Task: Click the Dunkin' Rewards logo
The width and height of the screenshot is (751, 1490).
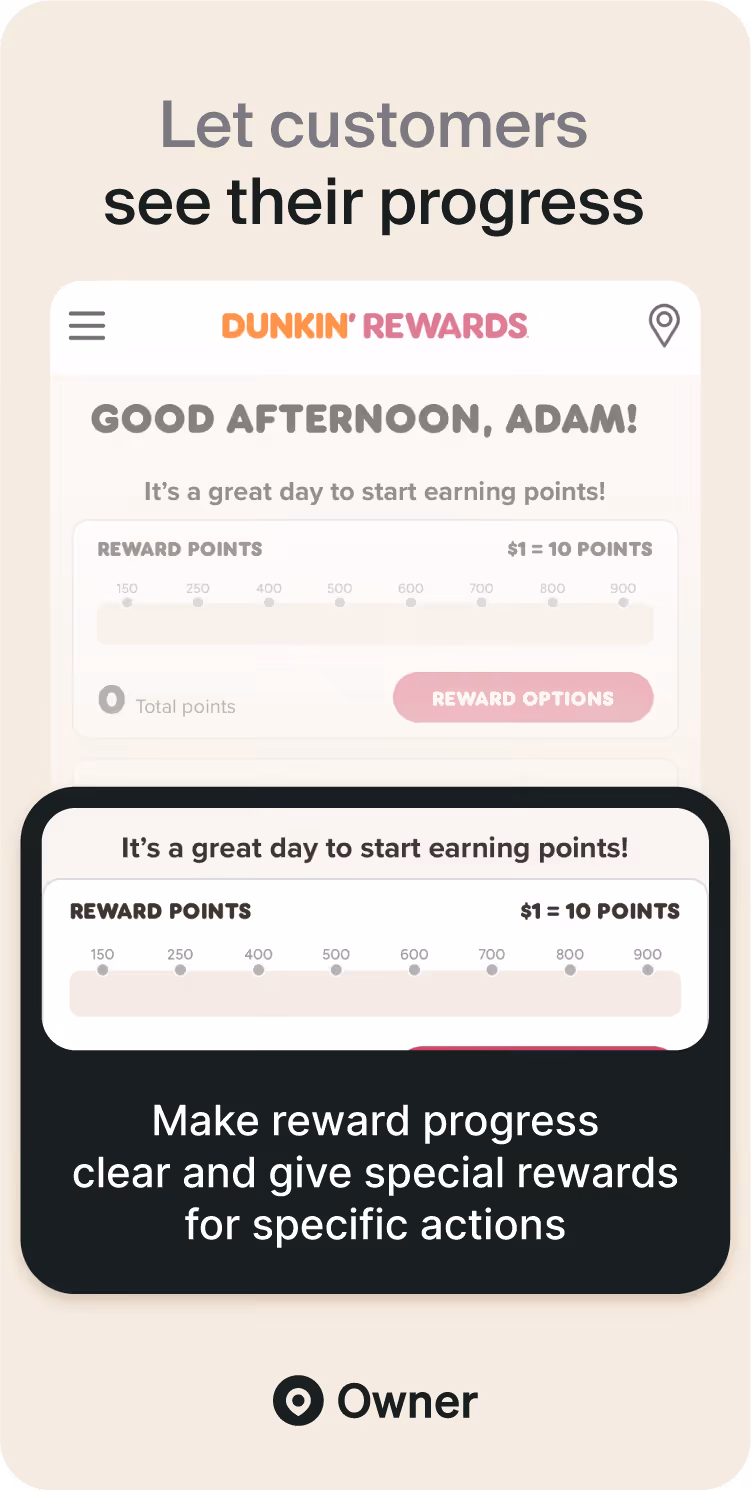Action: pos(375,326)
